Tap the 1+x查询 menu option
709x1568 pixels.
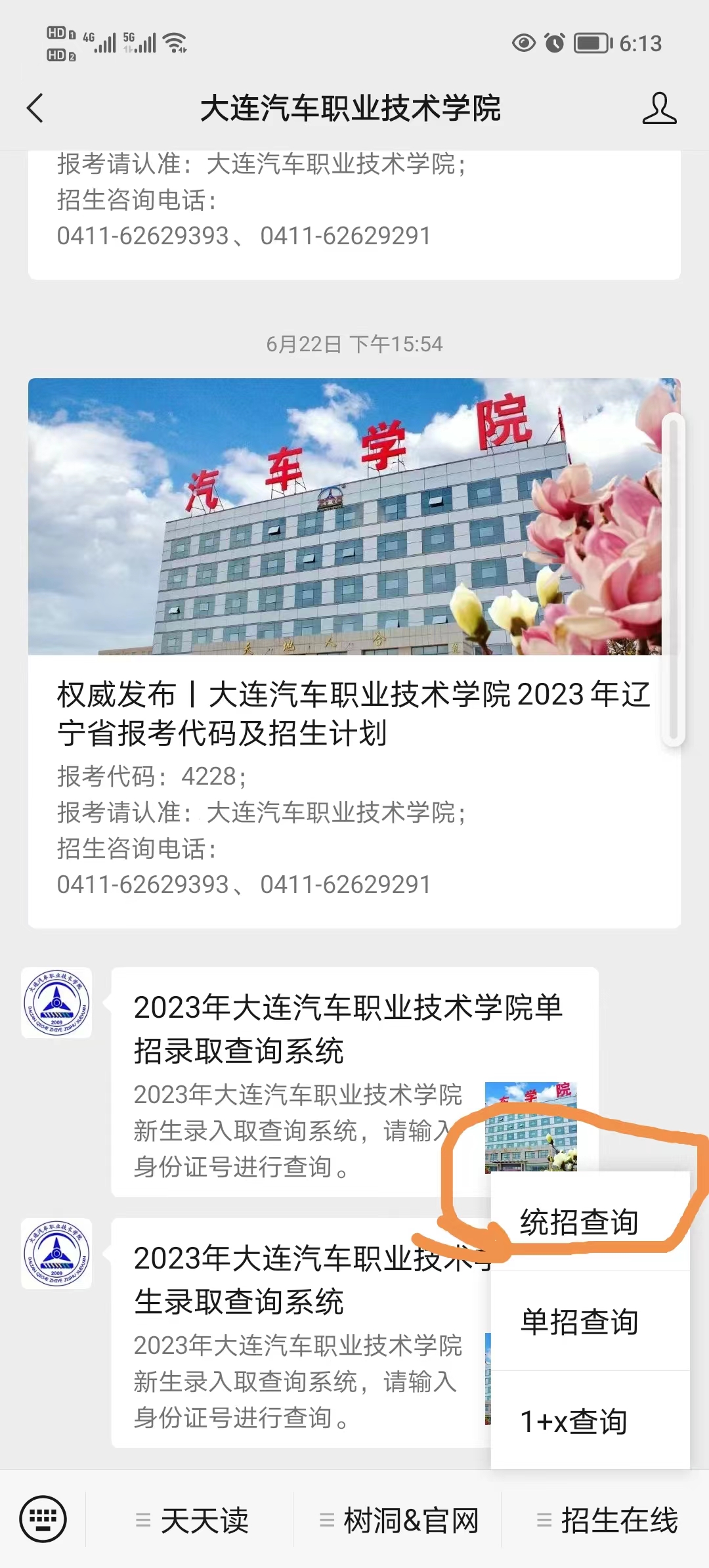[x=574, y=1422]
